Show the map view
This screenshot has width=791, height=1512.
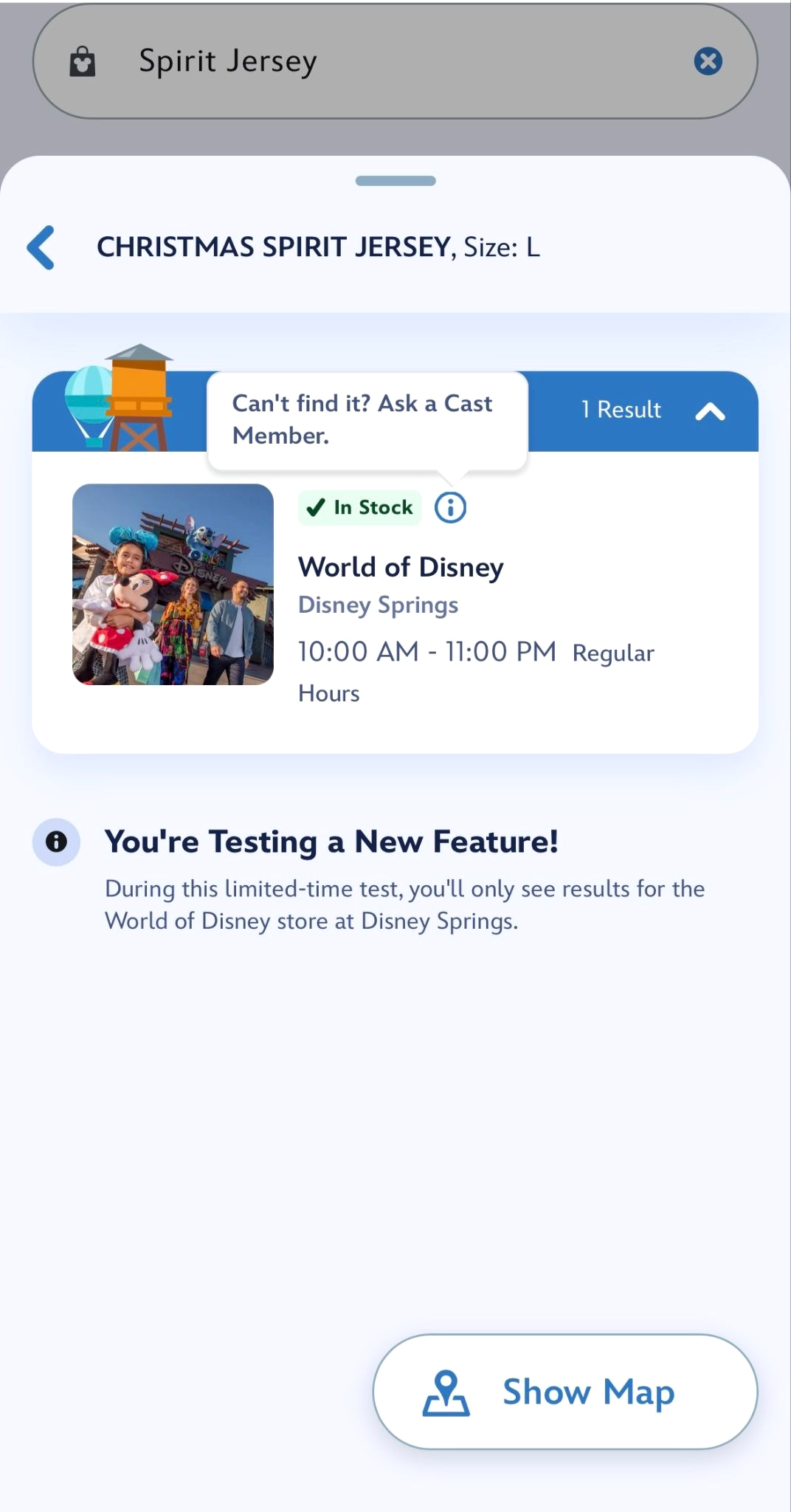(565, 1392)
